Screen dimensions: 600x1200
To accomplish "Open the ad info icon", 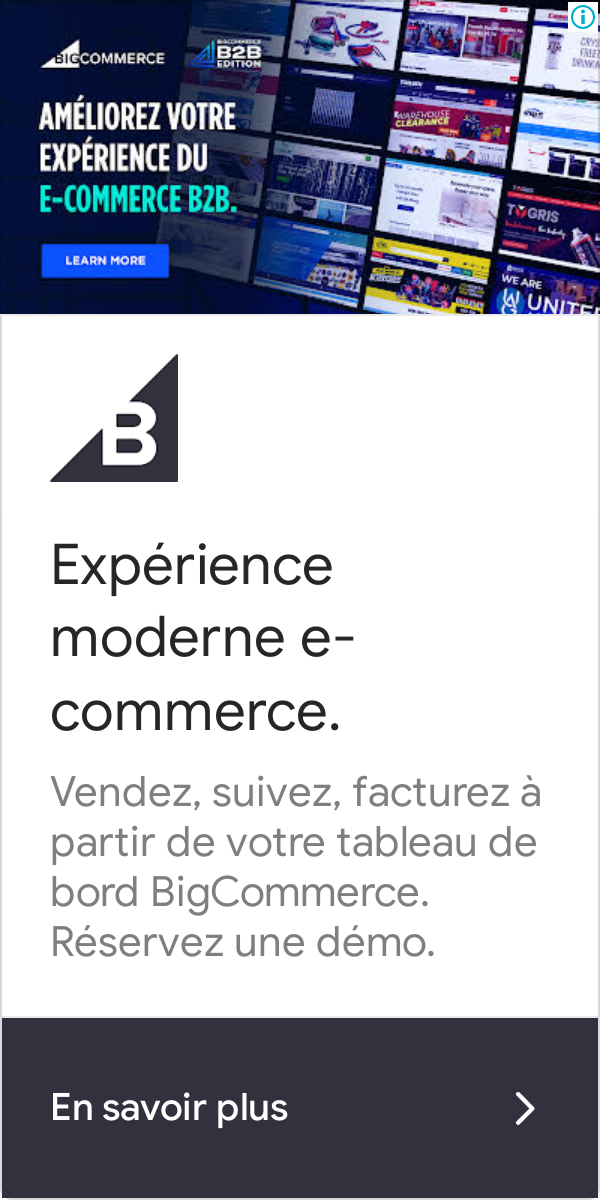I will pyautogui.click(x=582, y=16).
